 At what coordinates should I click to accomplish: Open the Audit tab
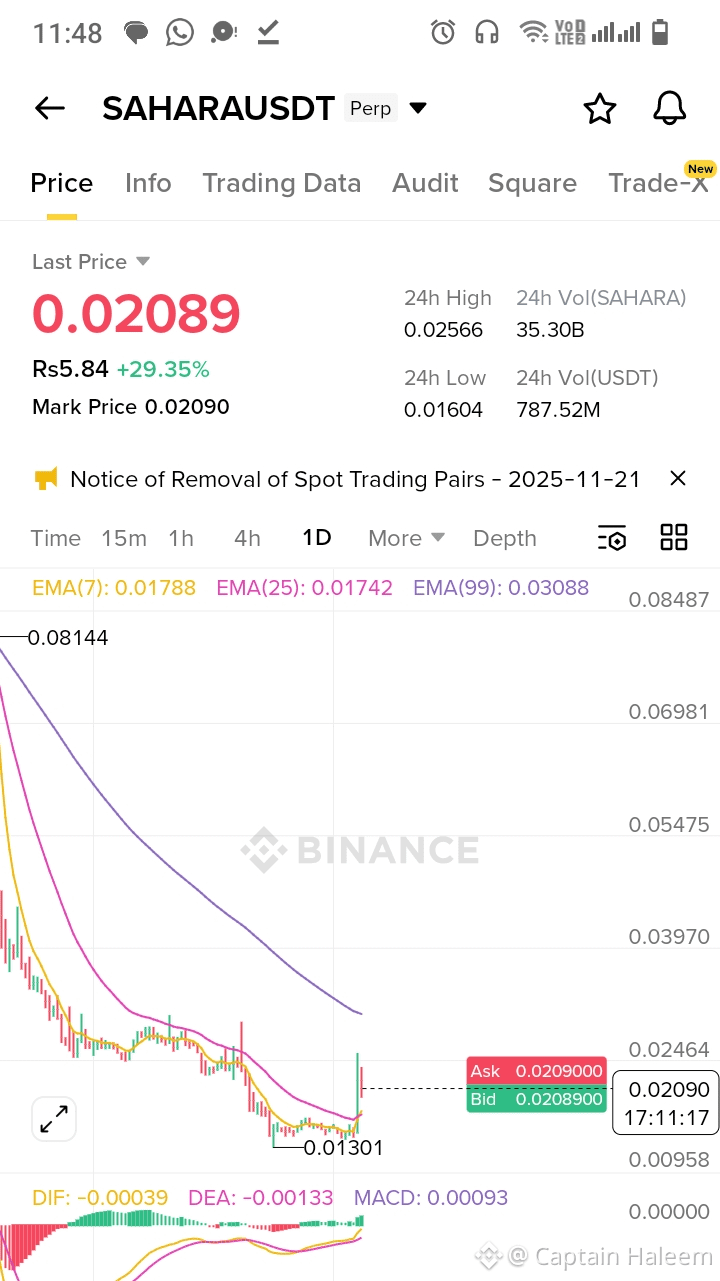pos(426,183)
